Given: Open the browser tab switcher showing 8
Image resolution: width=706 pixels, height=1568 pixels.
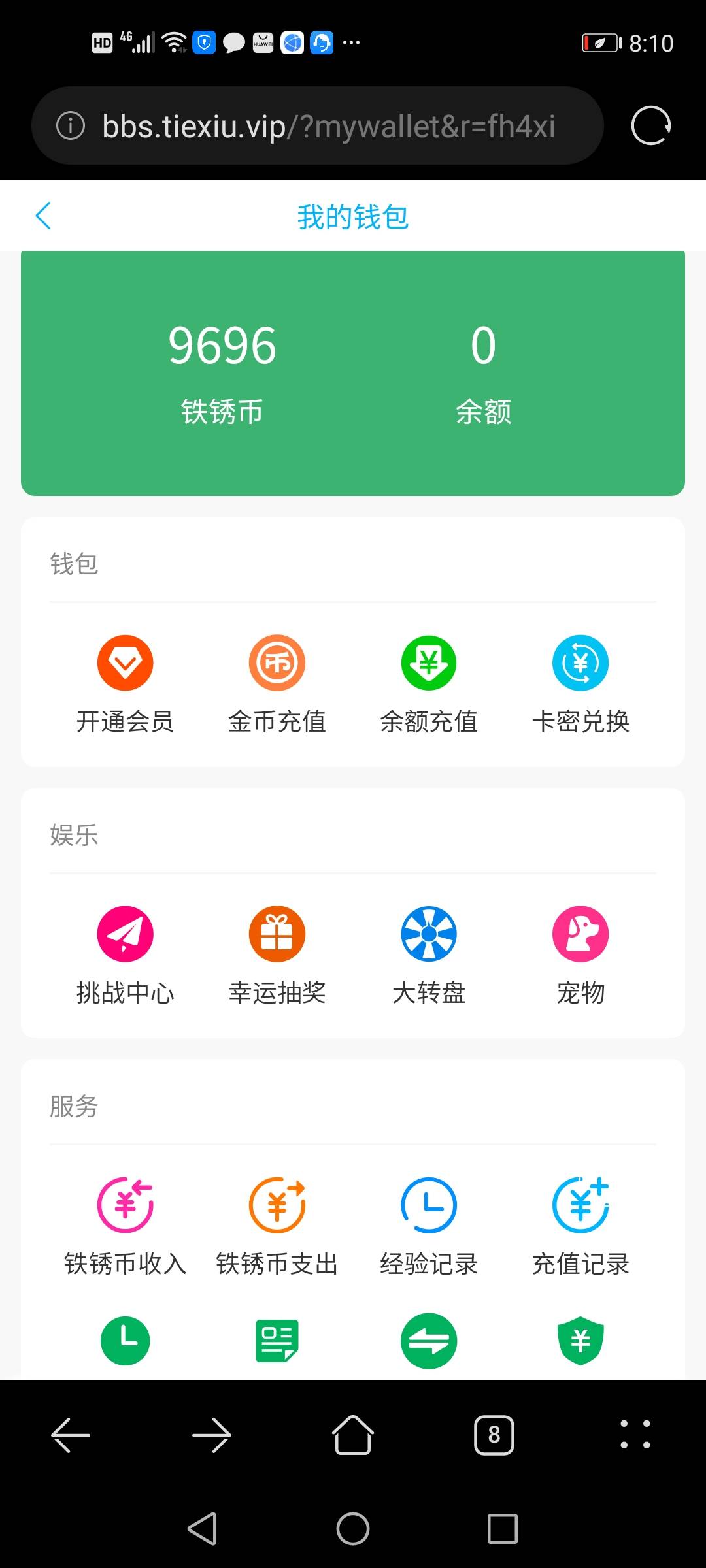Looking at the screenshot, I should click(x=494, y=1435).
